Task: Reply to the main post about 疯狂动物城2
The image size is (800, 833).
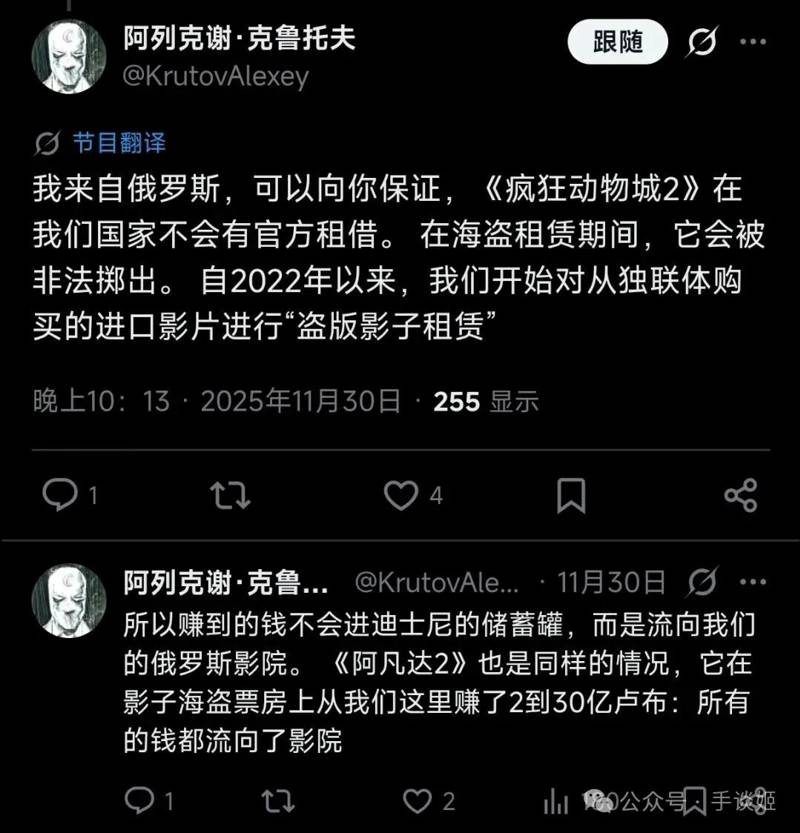Action: (x=62, y=494)
